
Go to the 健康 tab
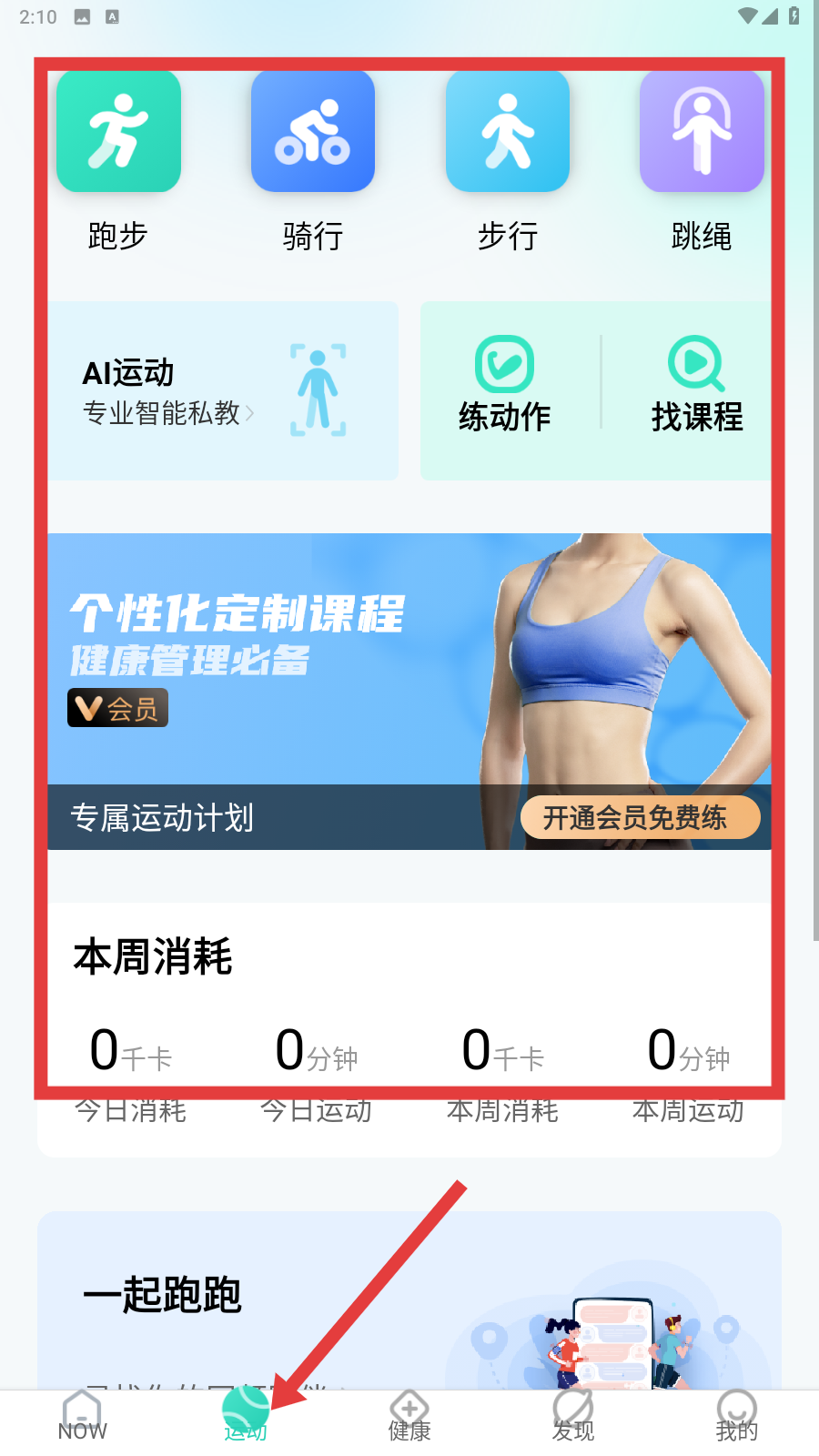pyautogui.click(x=409, y=1418)
